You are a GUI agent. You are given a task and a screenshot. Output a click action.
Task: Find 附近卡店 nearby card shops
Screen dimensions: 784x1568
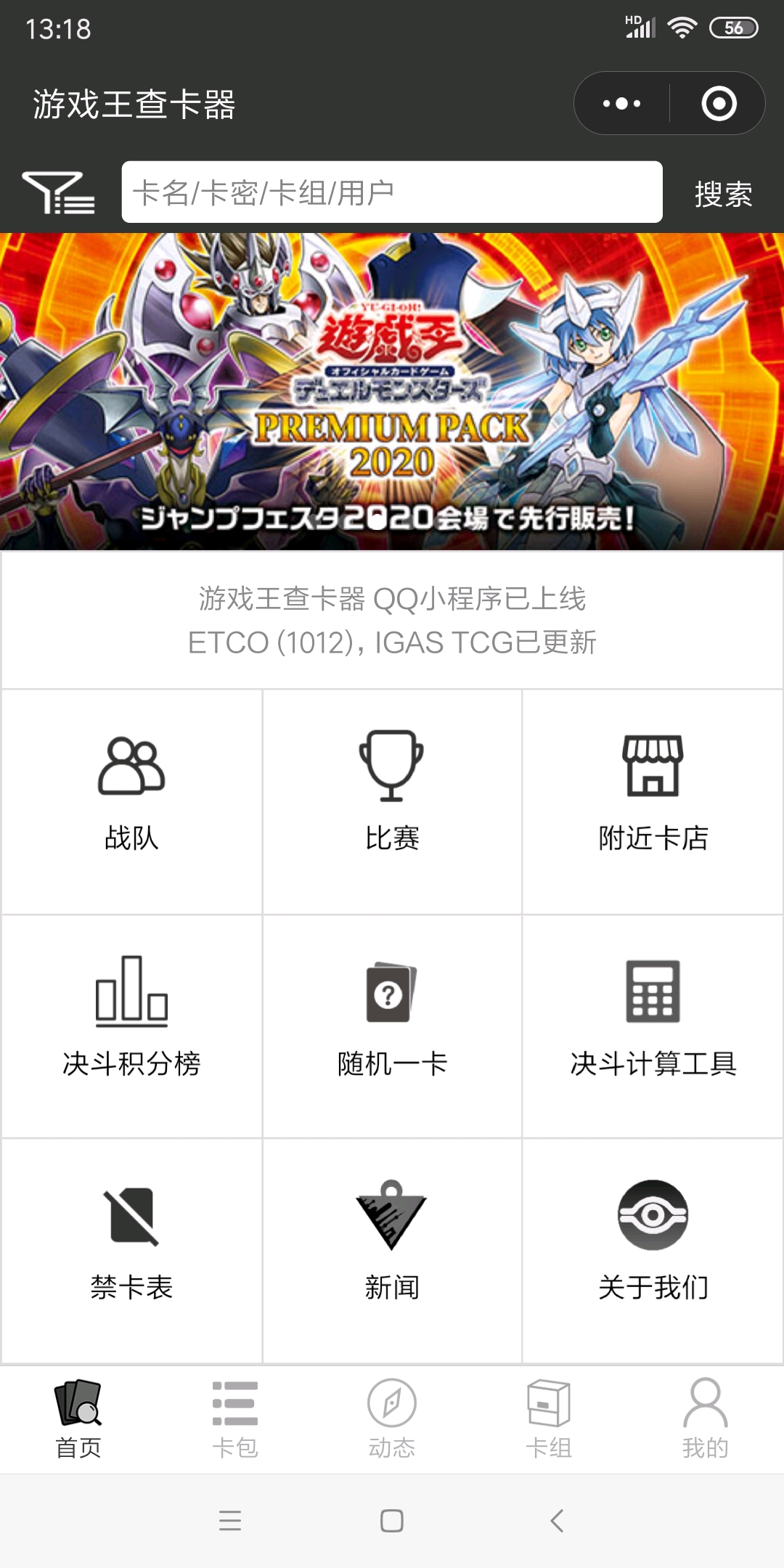click(x=653, y=795)
